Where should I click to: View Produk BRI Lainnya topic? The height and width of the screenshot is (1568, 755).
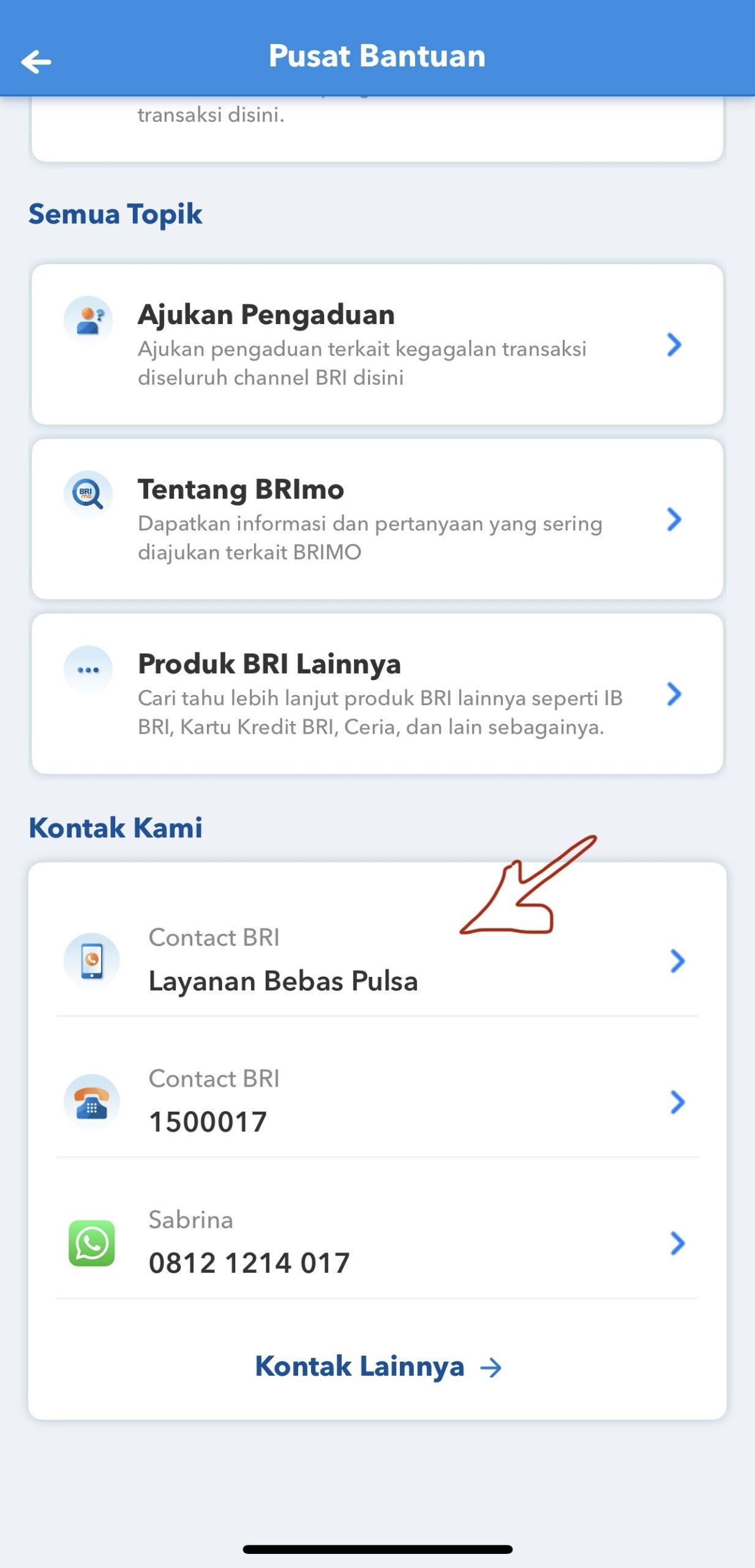pos(377,694)
